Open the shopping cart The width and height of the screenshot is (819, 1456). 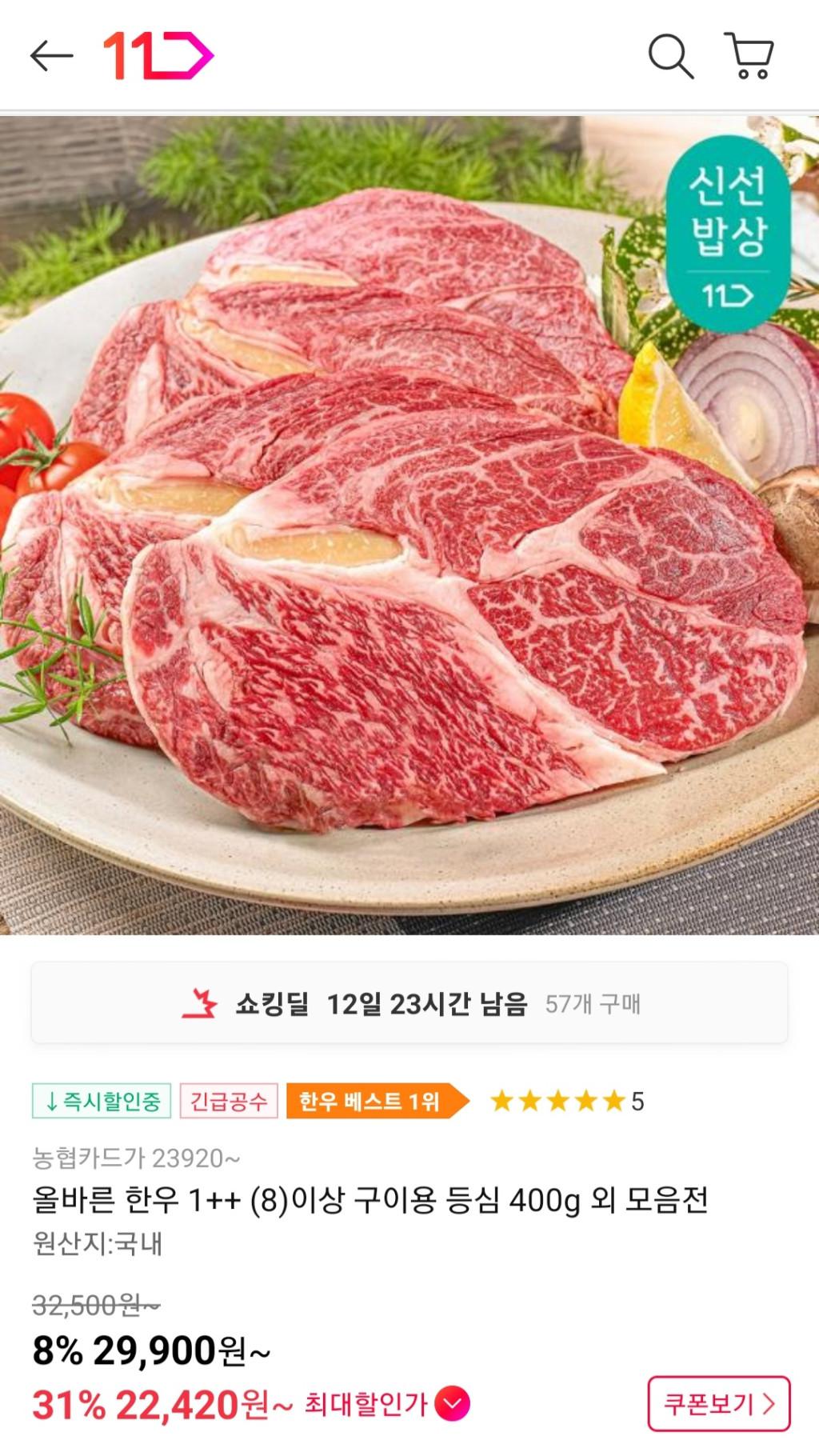[x=749, y=56]
